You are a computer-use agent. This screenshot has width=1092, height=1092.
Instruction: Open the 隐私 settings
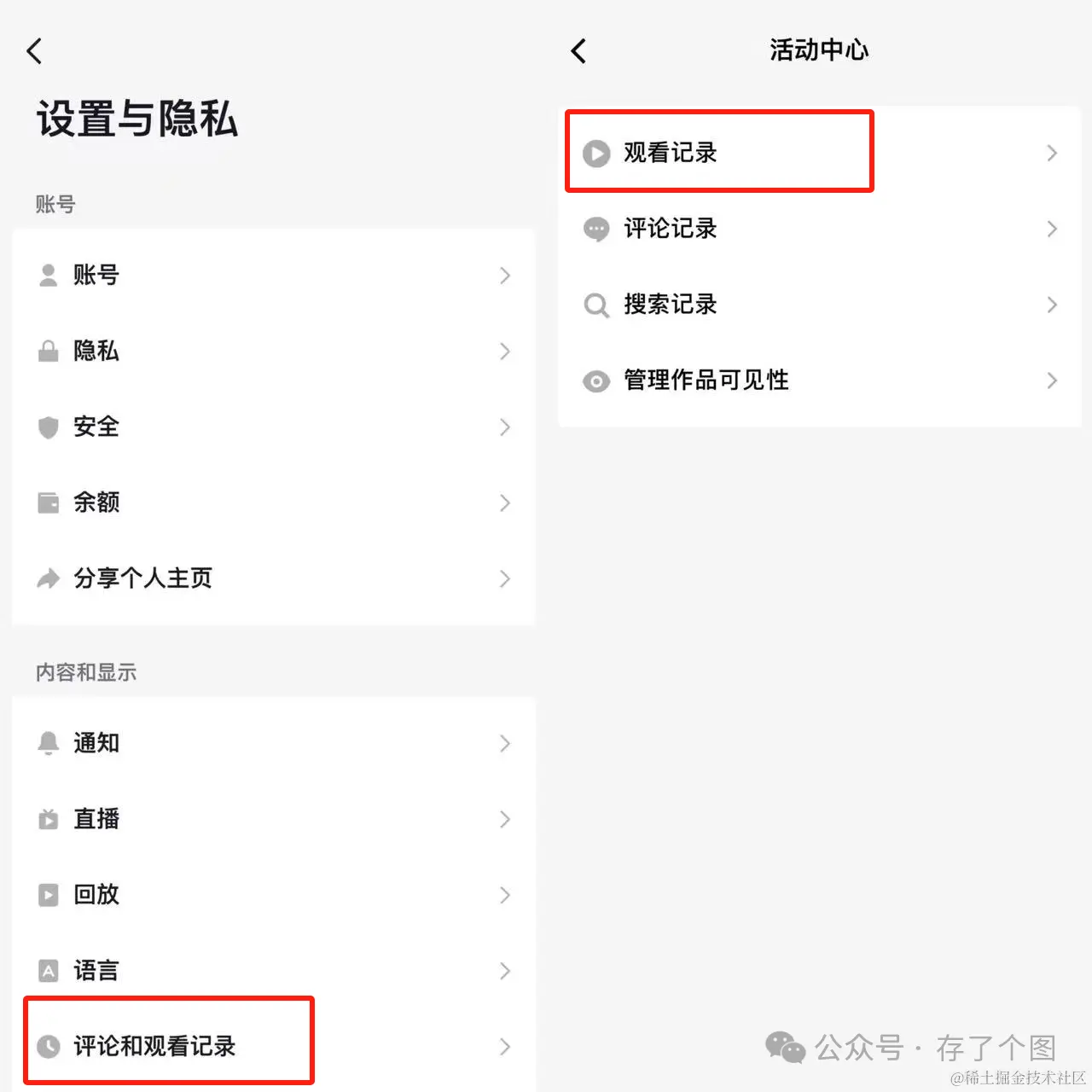(274, 351)
